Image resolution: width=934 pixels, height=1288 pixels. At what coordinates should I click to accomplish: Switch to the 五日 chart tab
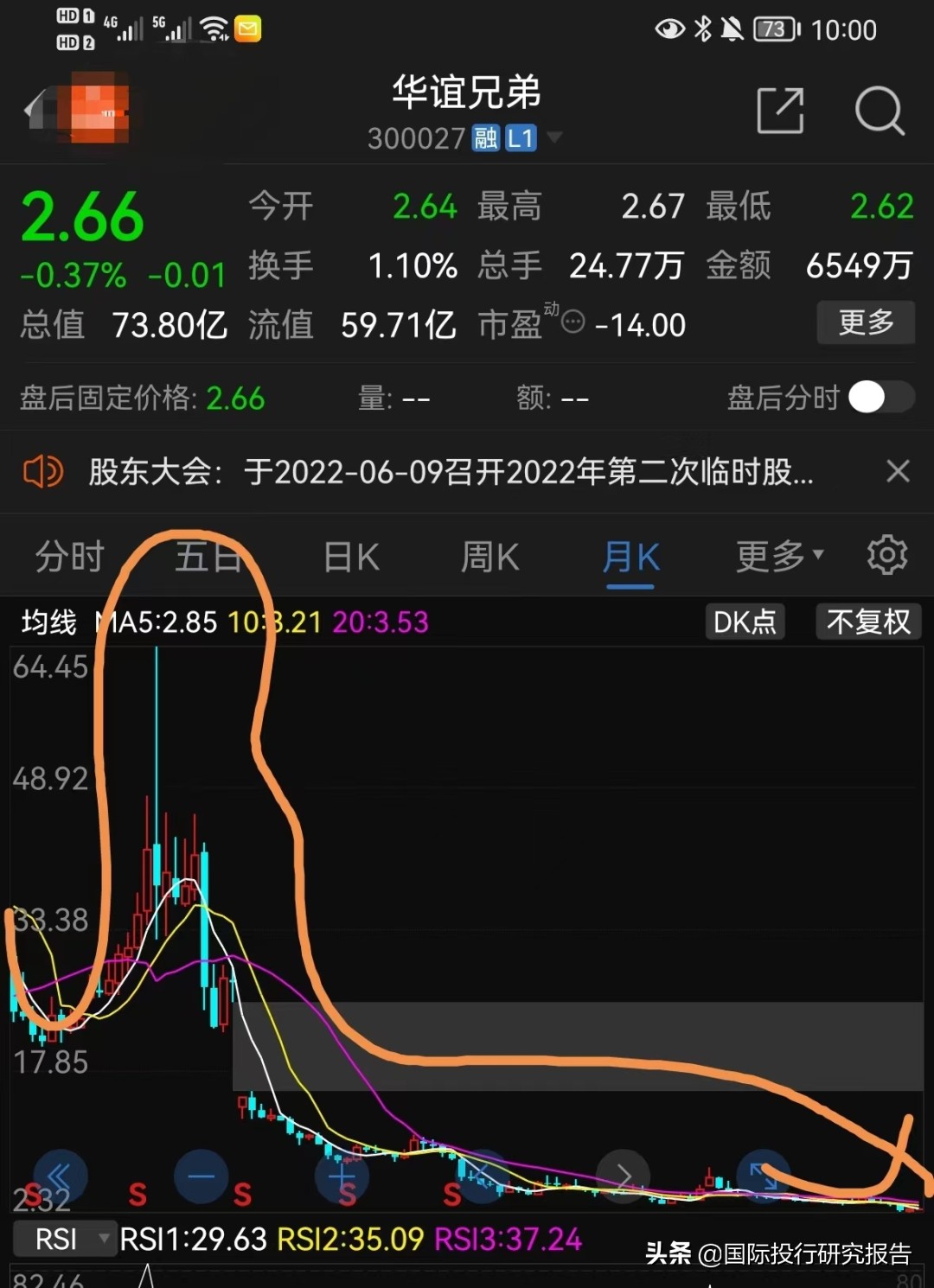point(208,557)
